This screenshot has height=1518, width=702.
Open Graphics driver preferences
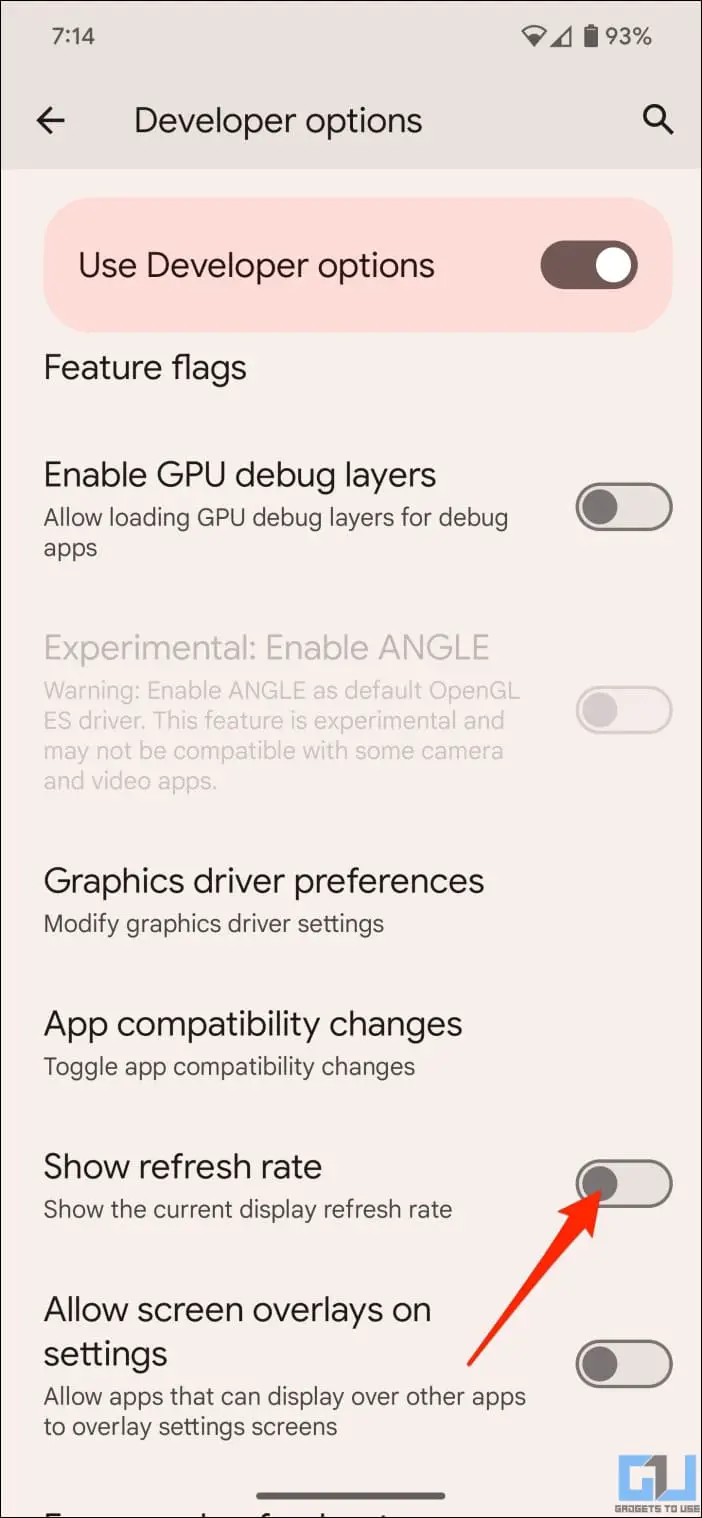coord(264,899)
